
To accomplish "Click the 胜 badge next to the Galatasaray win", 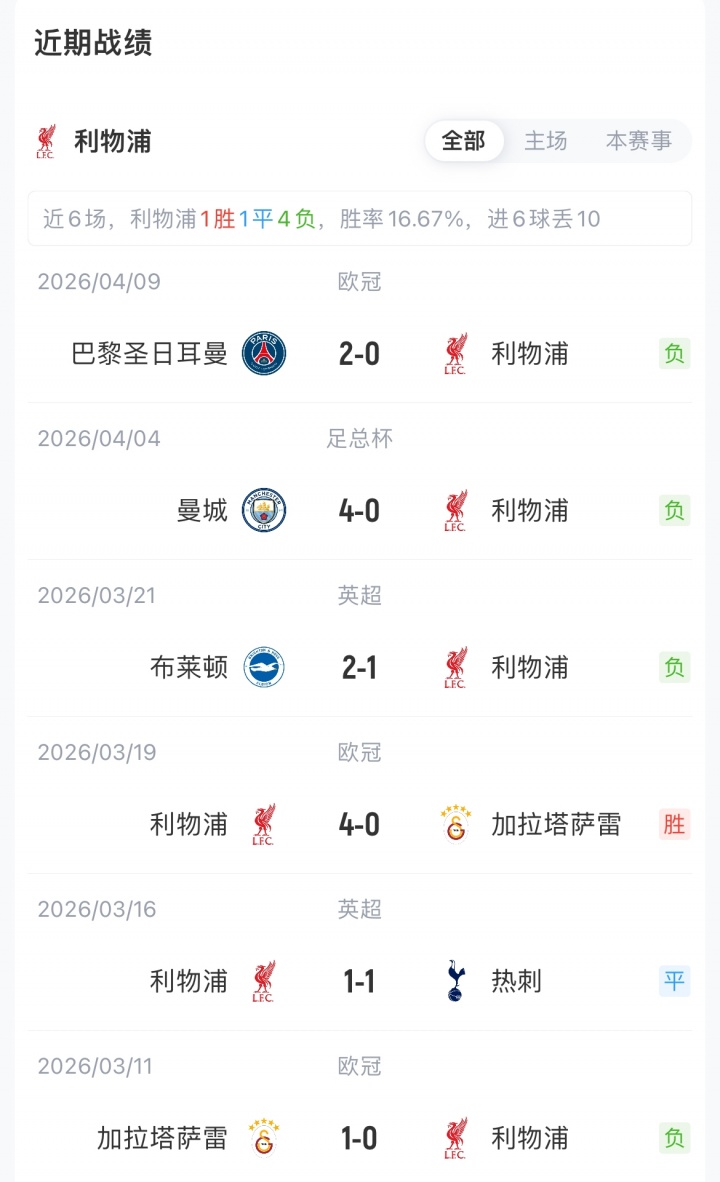I will click(x=675, y=824).
